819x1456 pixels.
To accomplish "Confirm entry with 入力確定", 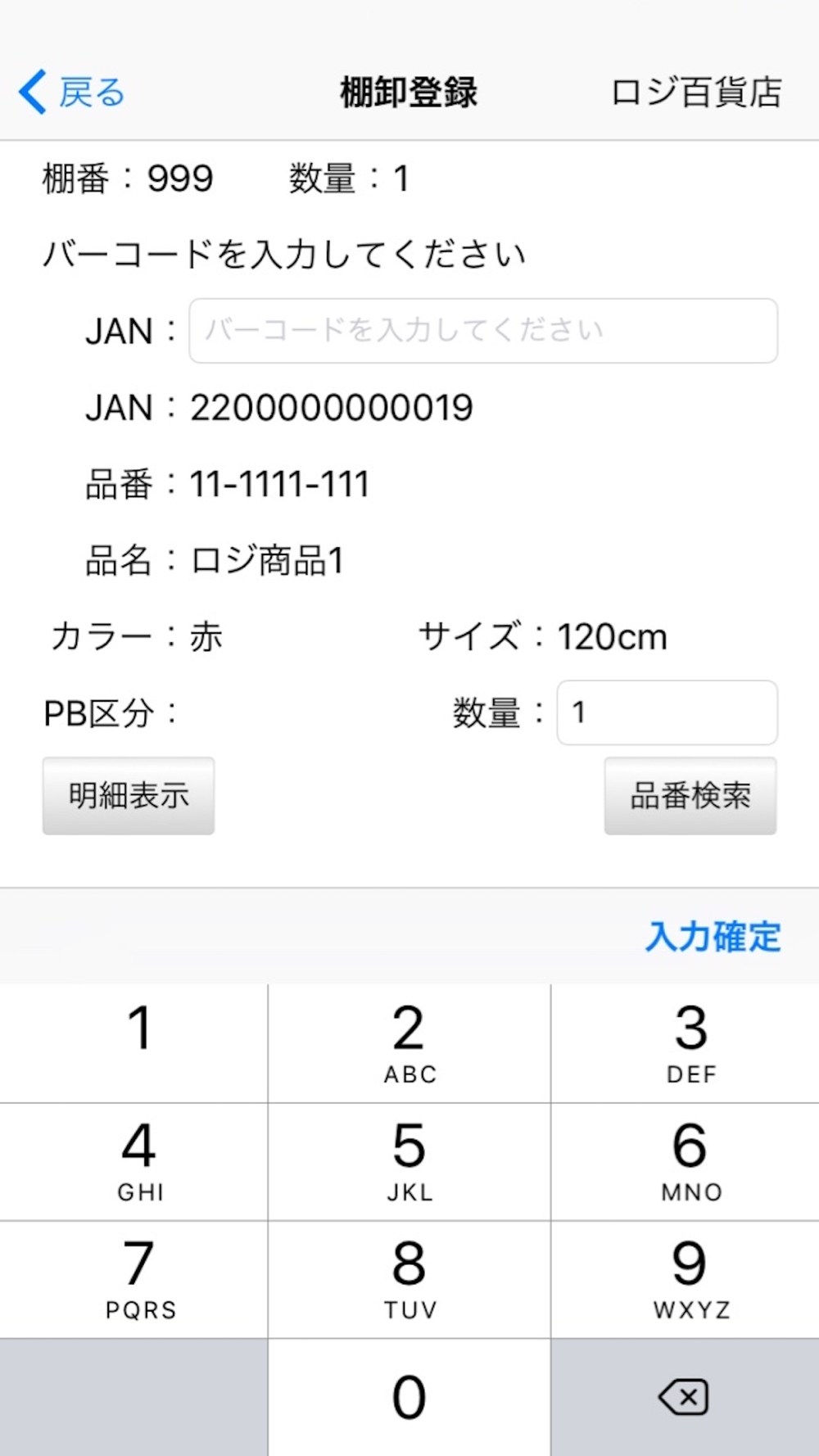I will coord(713,937).
